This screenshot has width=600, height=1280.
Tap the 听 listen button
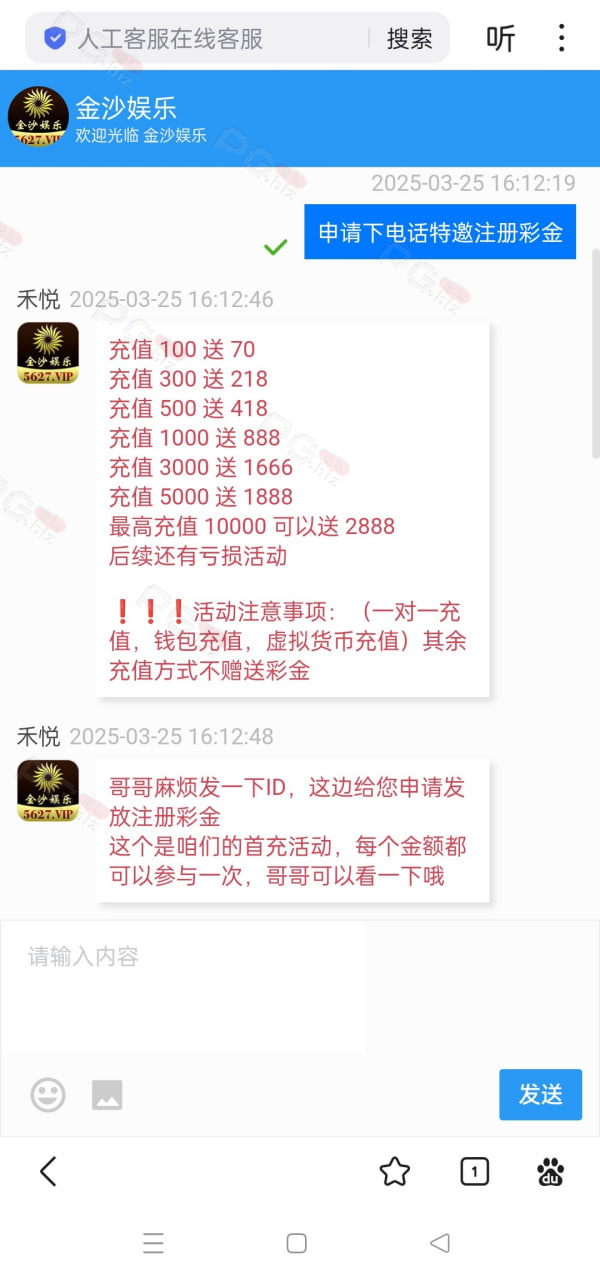coord(501,39)
